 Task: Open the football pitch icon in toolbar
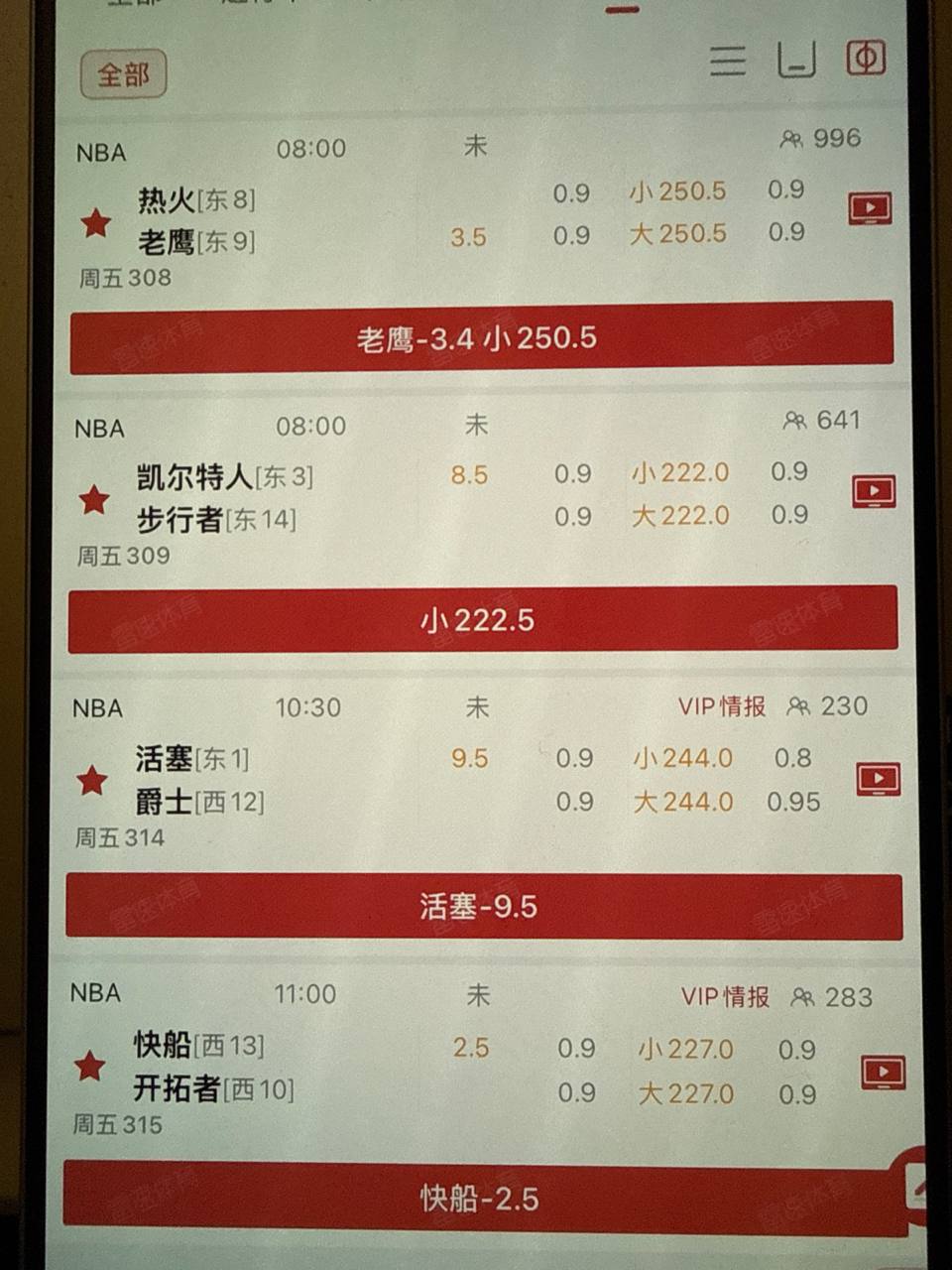(866, 59)
